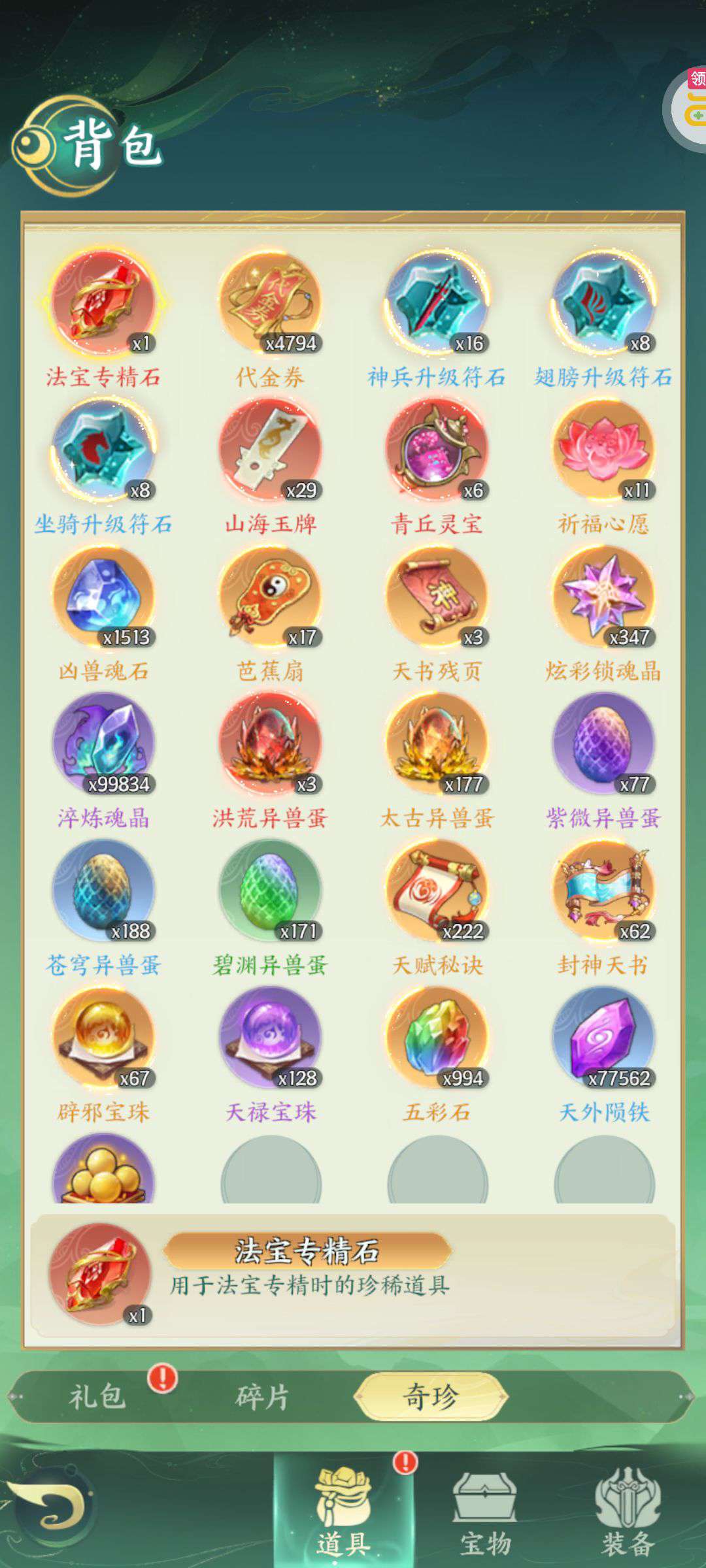Open the 道具 section
The width and height of the screenshot is (706, 1568).
coord(344,1512)
